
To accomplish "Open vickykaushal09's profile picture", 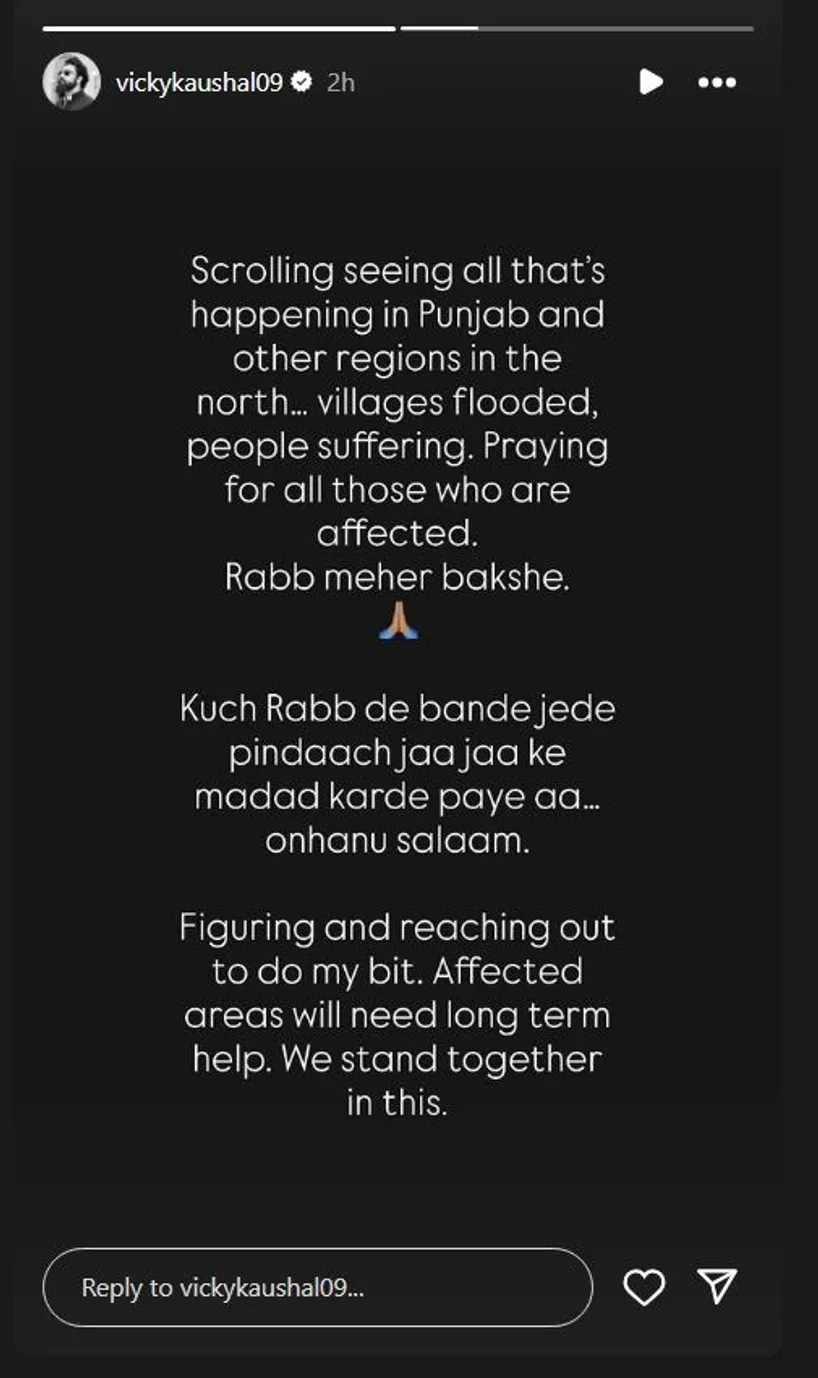I will [x=72, y=82].
